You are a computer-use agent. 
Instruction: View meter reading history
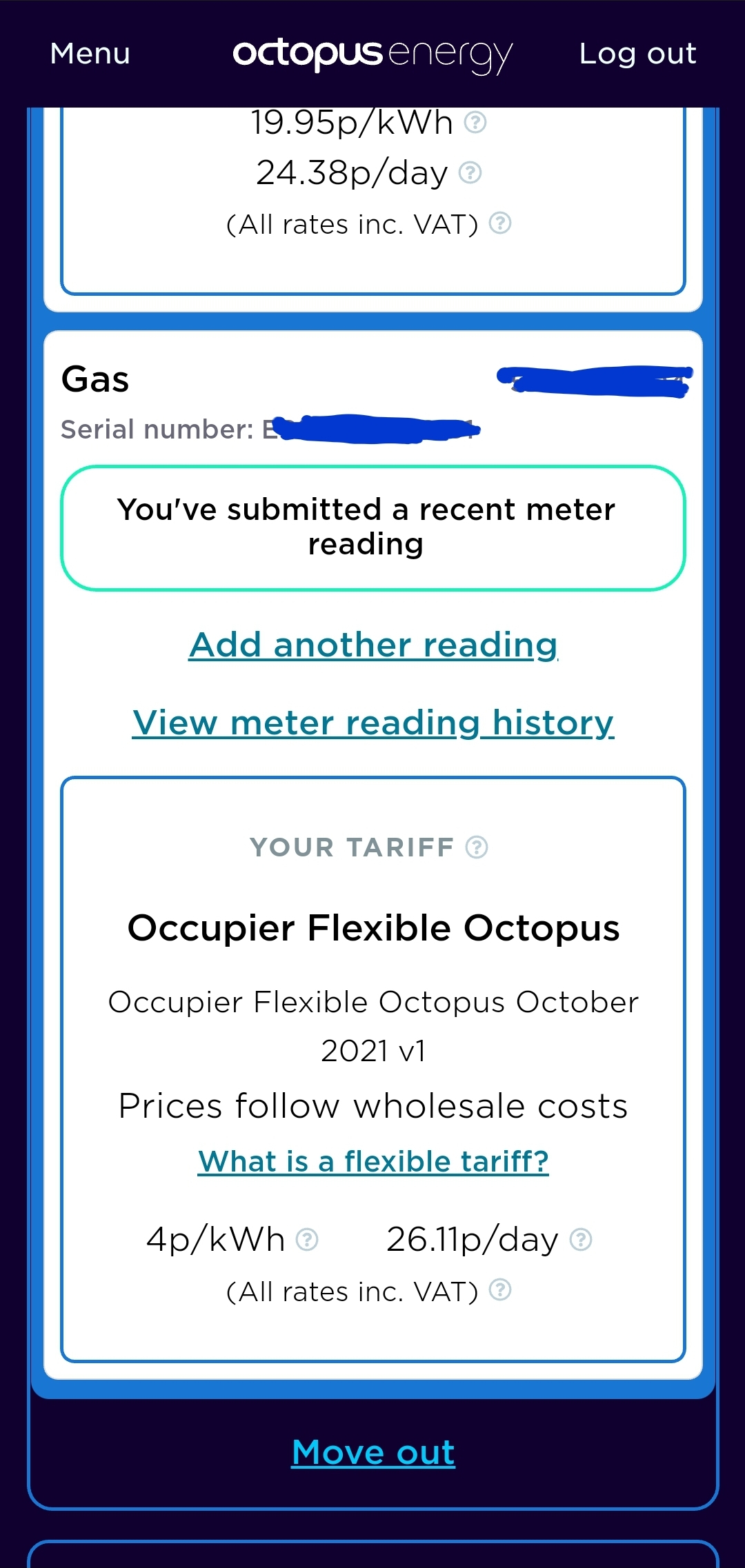[x=373, y=723]
